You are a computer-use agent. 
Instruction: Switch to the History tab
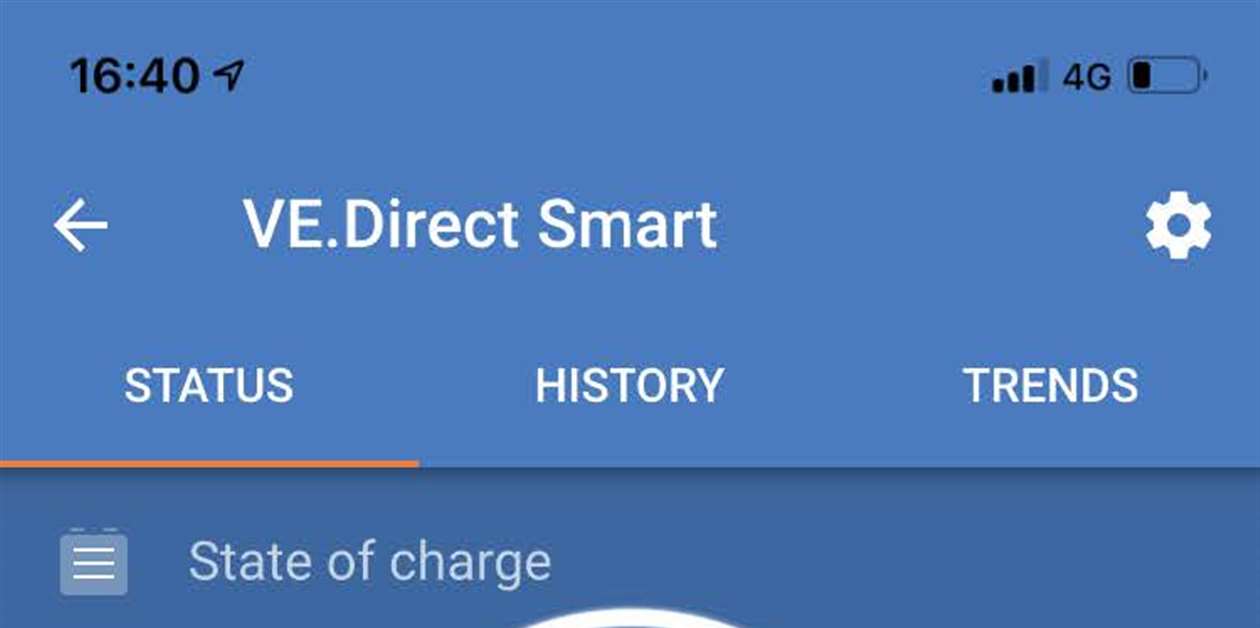629,386
